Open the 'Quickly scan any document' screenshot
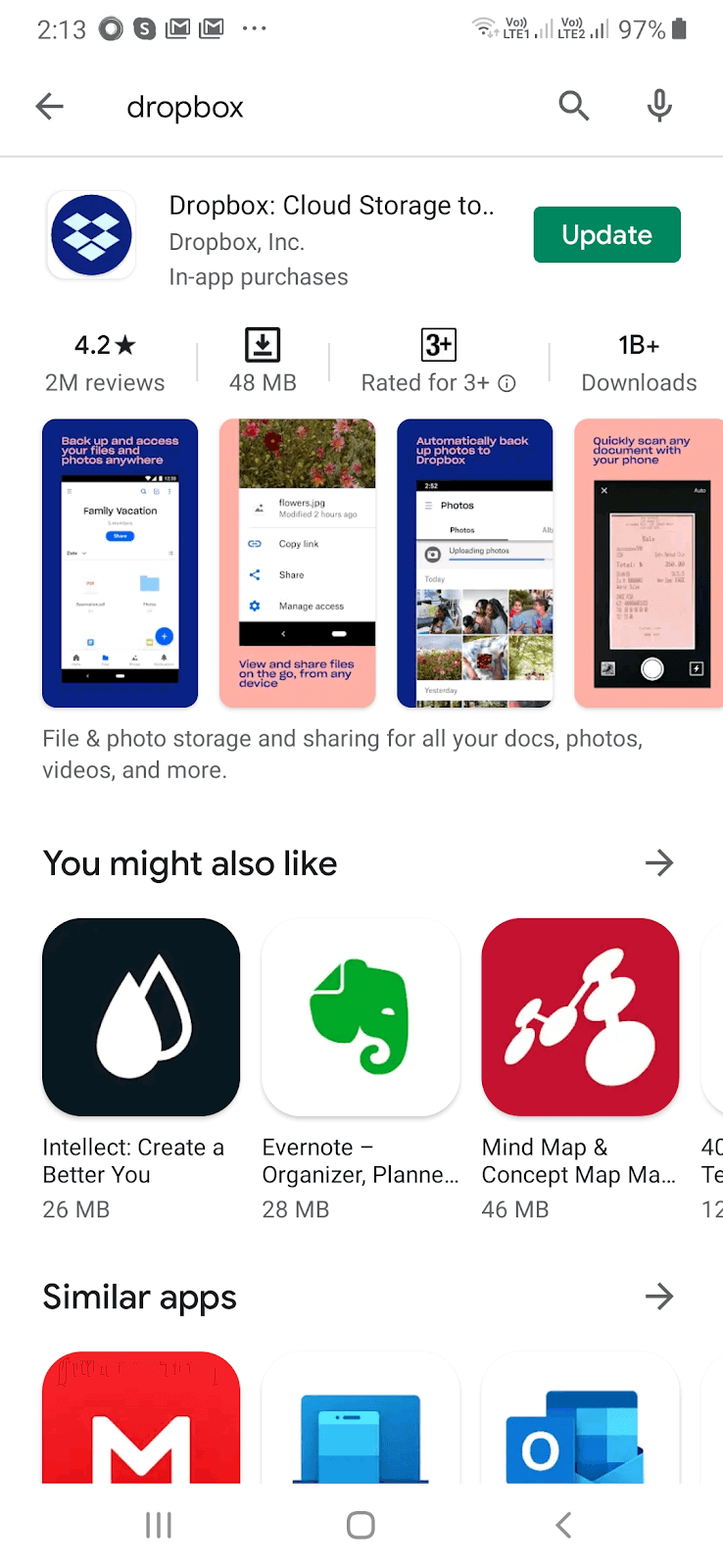 click(x=649, y=563)
